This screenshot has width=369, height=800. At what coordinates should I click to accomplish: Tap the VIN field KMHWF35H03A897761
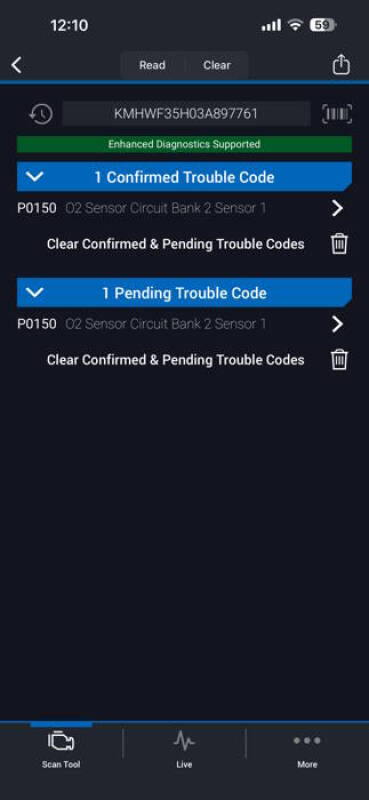point(186,113)
